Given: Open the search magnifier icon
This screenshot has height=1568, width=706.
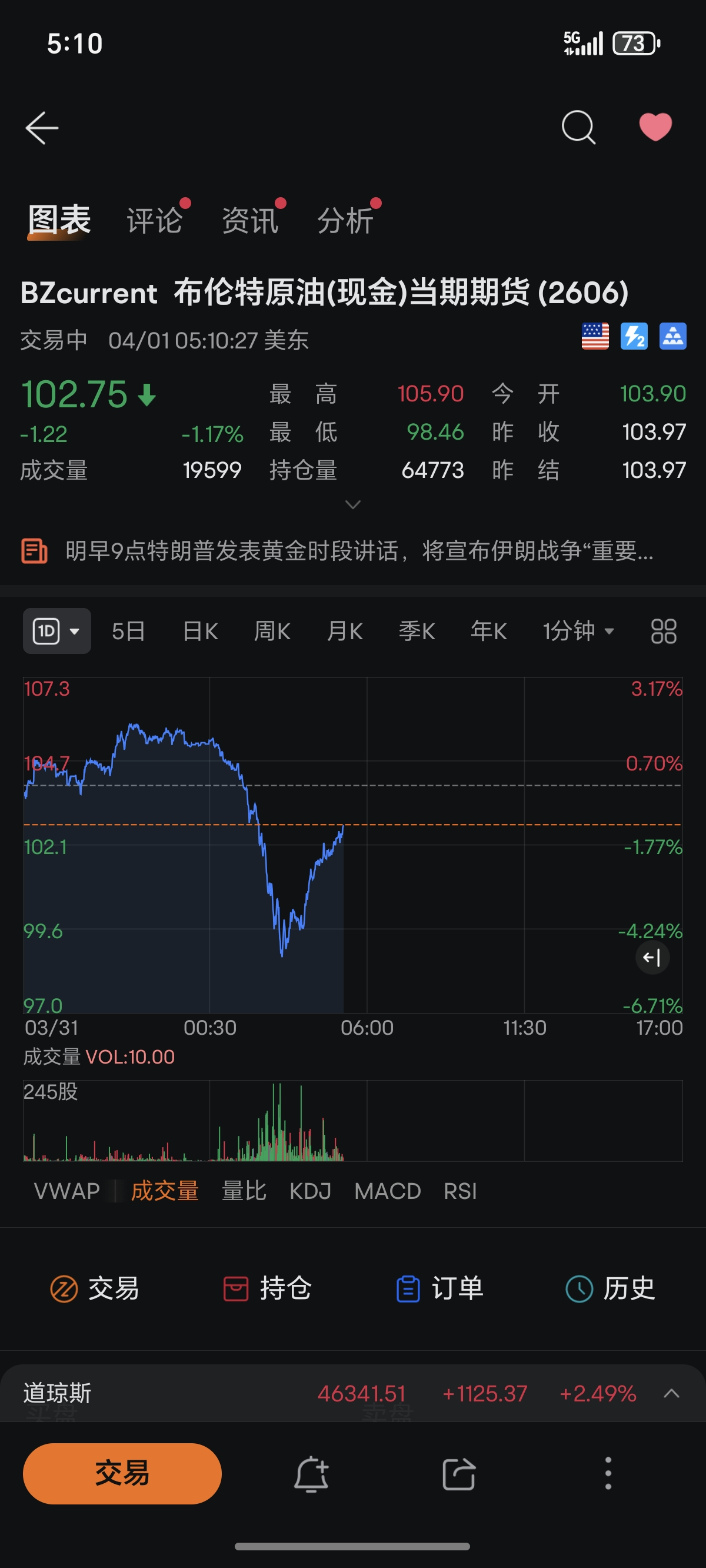Looking at the screenshot, I should coord(578,127).
